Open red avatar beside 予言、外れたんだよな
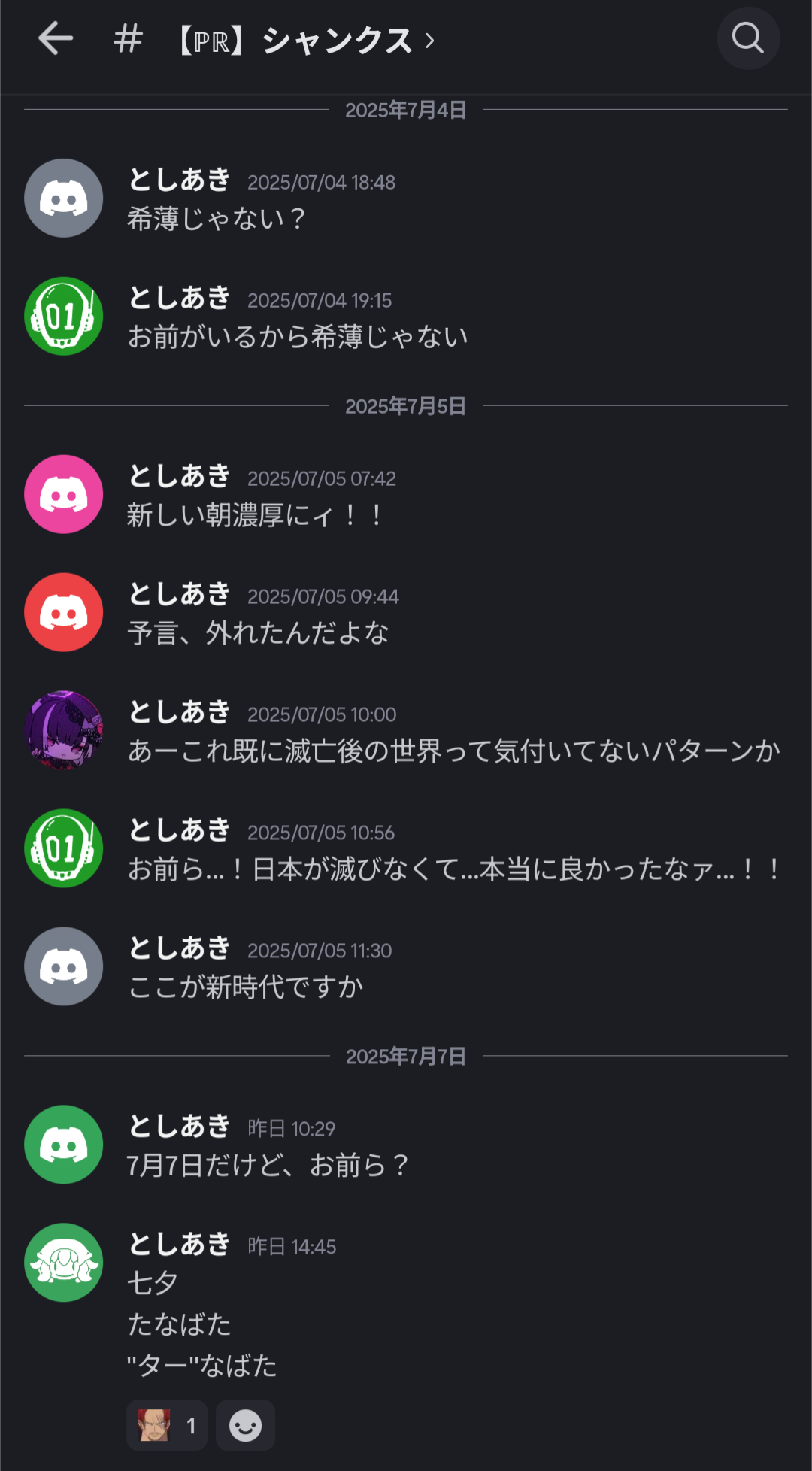This screenshot has width=812, height=1471. 64,612
